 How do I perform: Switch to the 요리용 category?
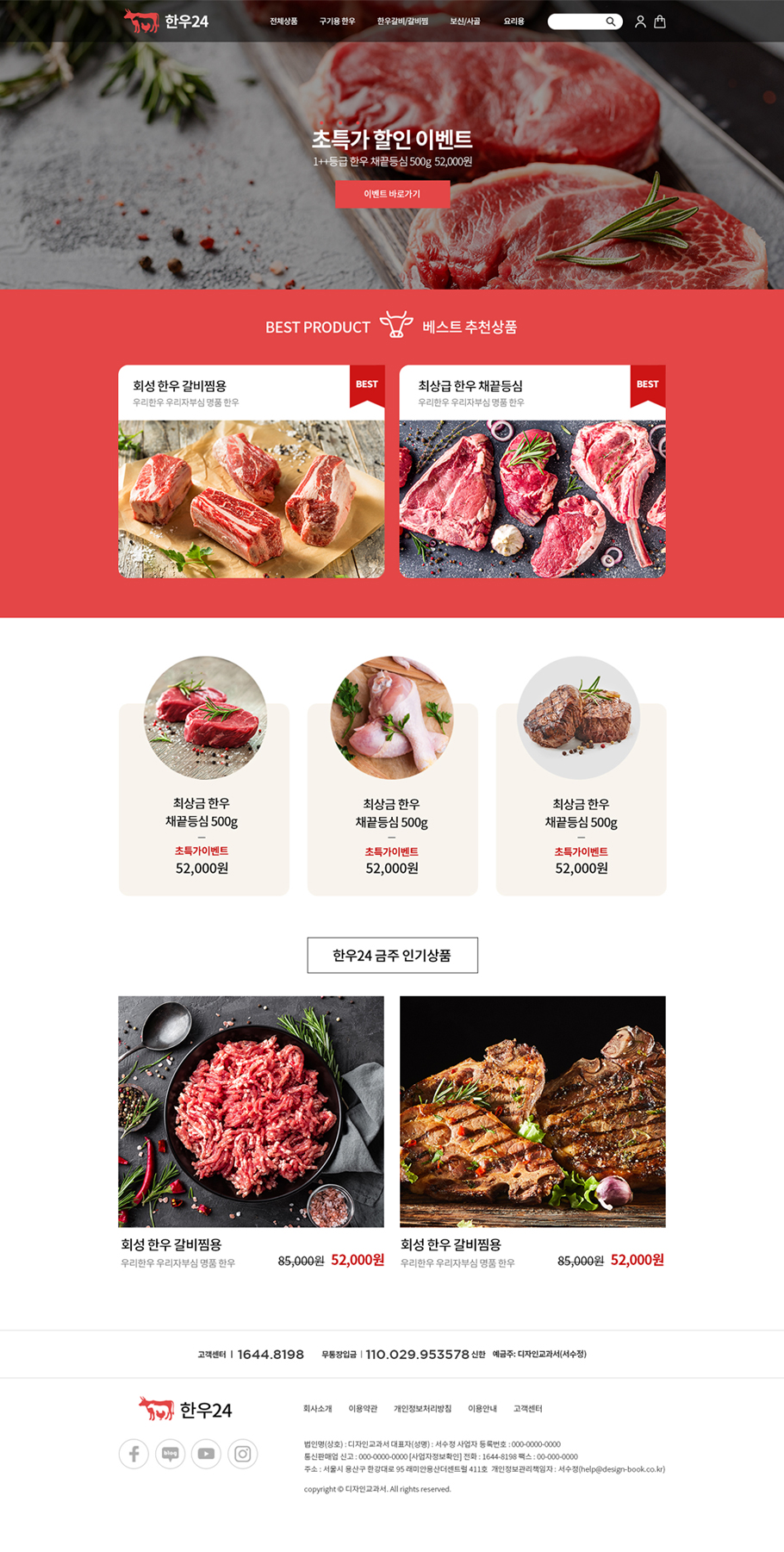(513, 22)
